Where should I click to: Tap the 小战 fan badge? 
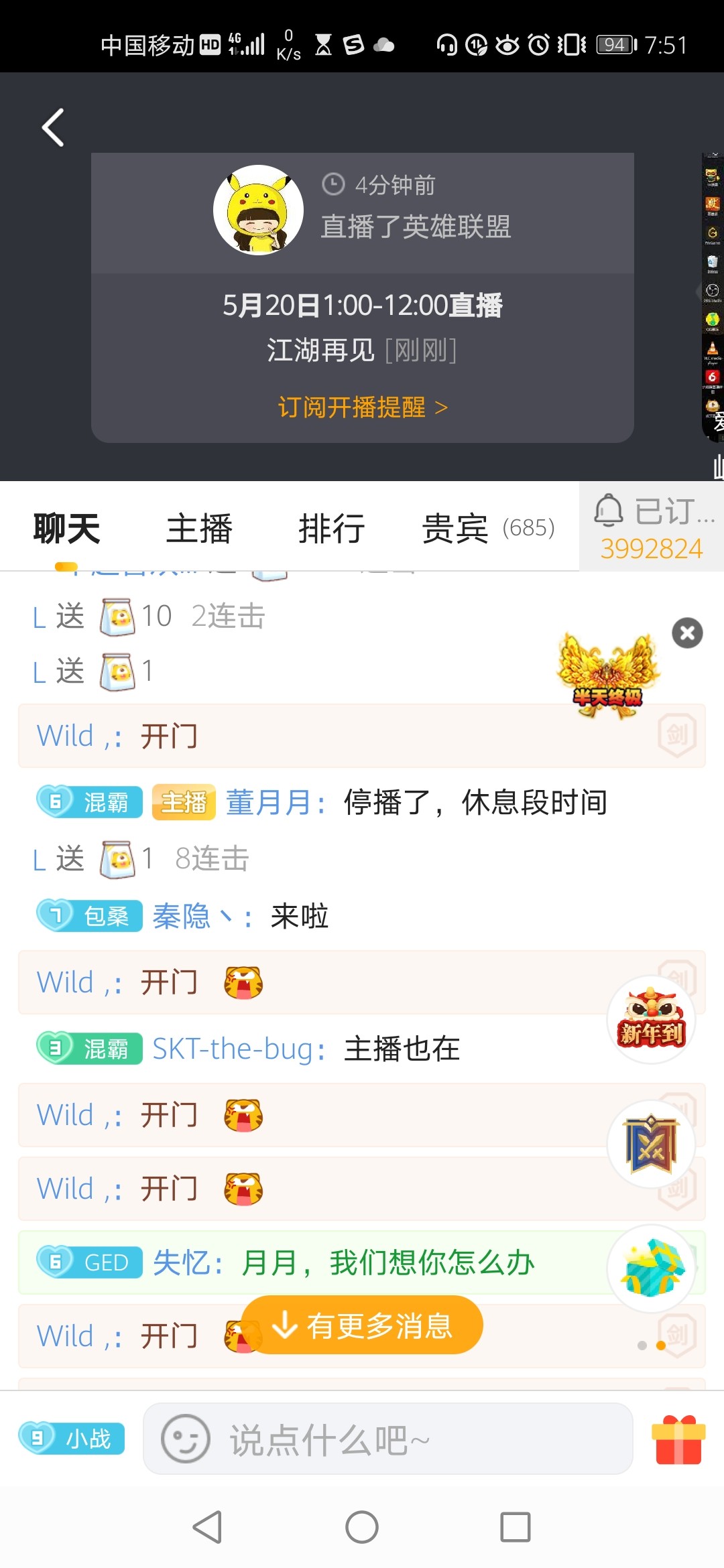pyautogui.click(x=72, y=1438)
